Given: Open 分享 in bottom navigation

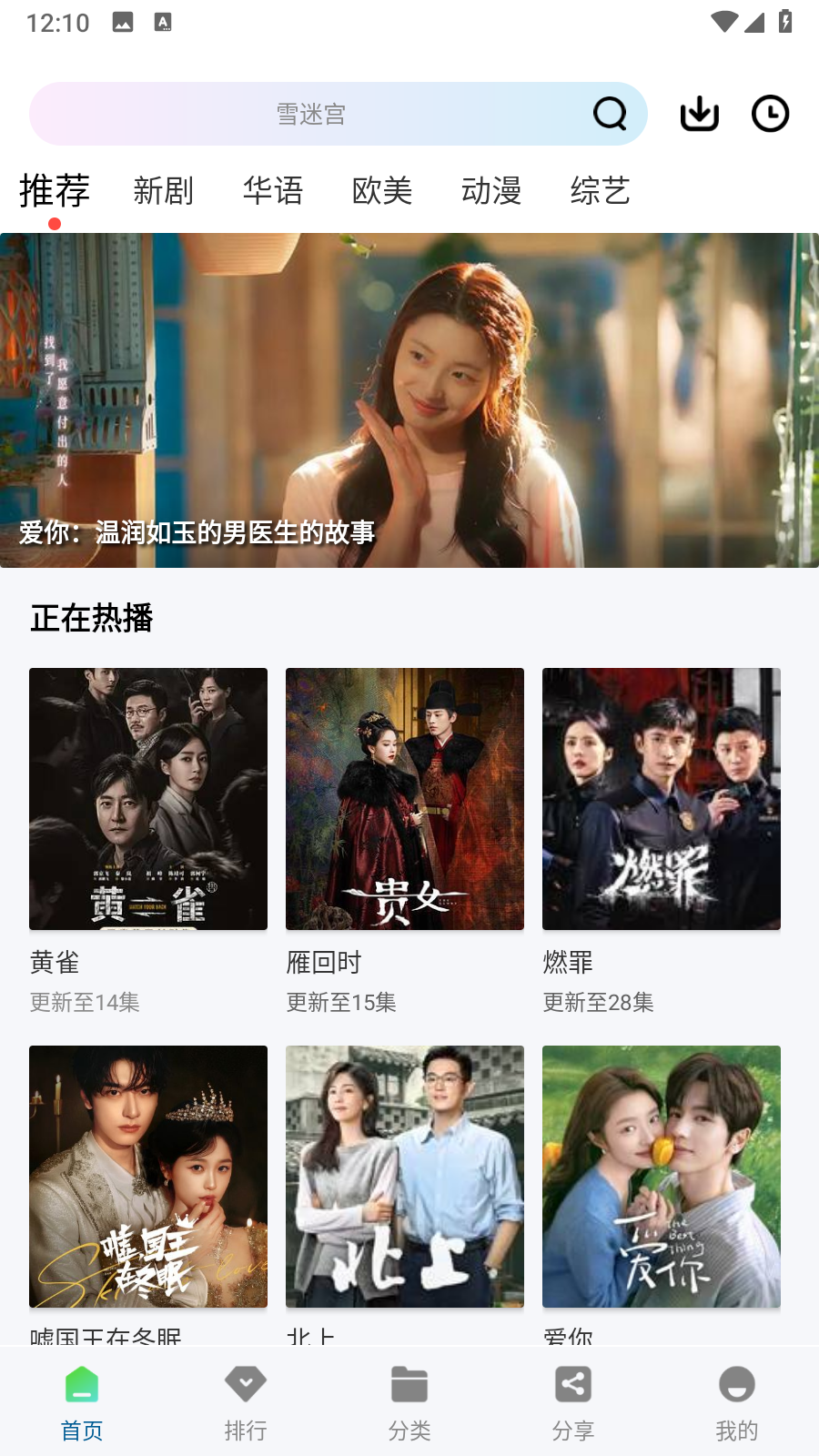Looking at the screenshot, I should (x=573, y=1401).
